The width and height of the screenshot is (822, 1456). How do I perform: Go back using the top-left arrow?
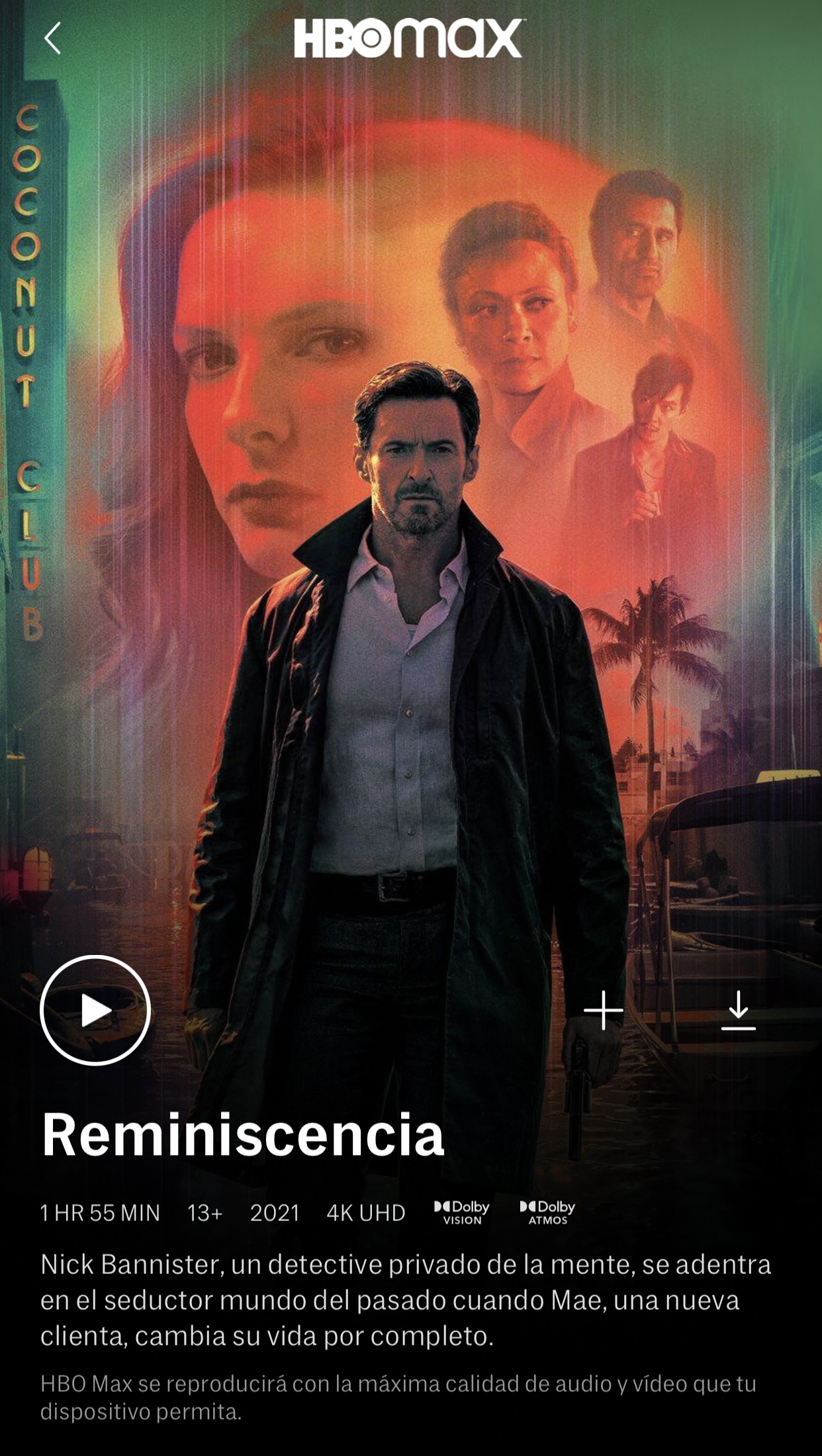tap(52, 38)
